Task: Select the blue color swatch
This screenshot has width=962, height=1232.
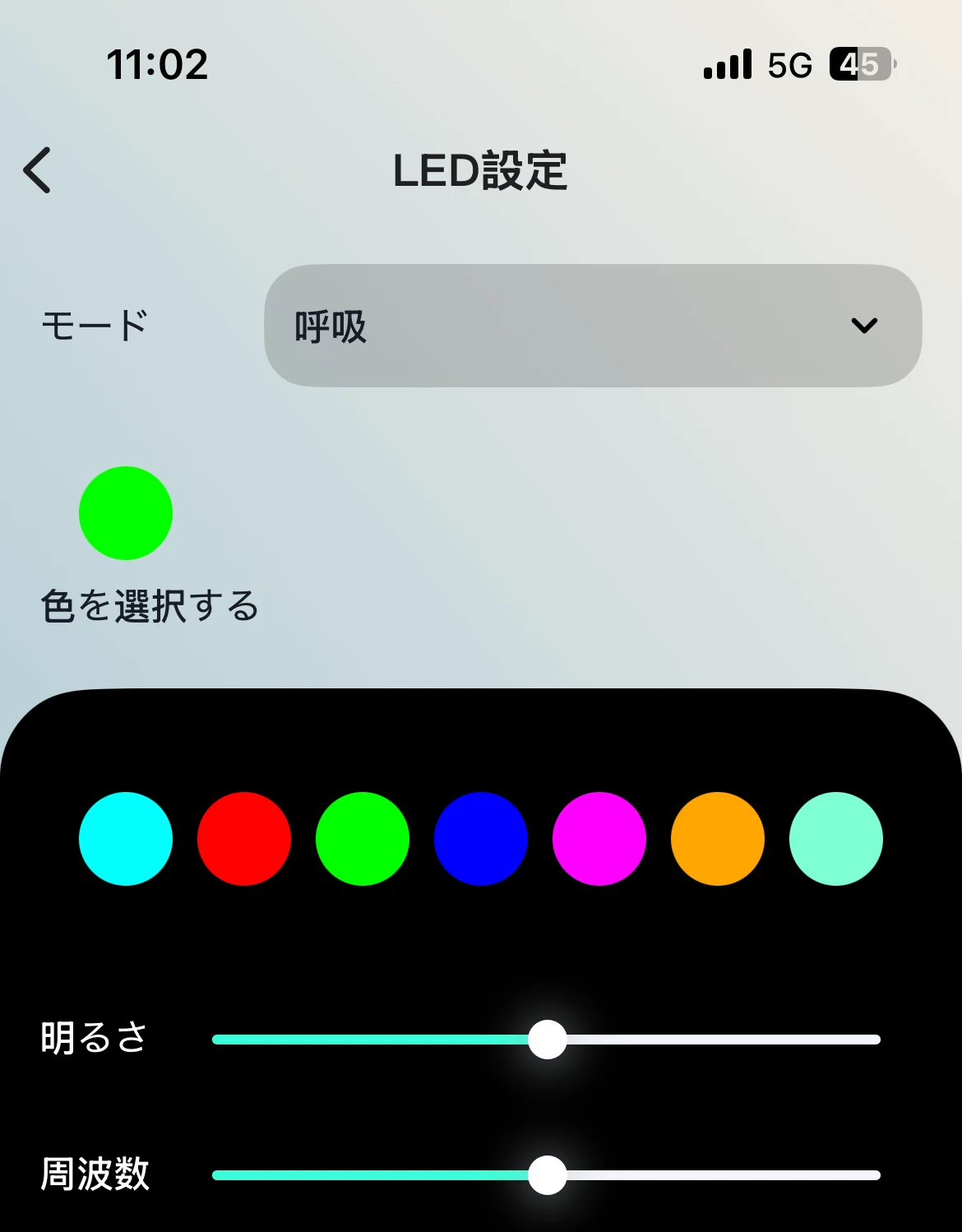Action: point(481,839)
